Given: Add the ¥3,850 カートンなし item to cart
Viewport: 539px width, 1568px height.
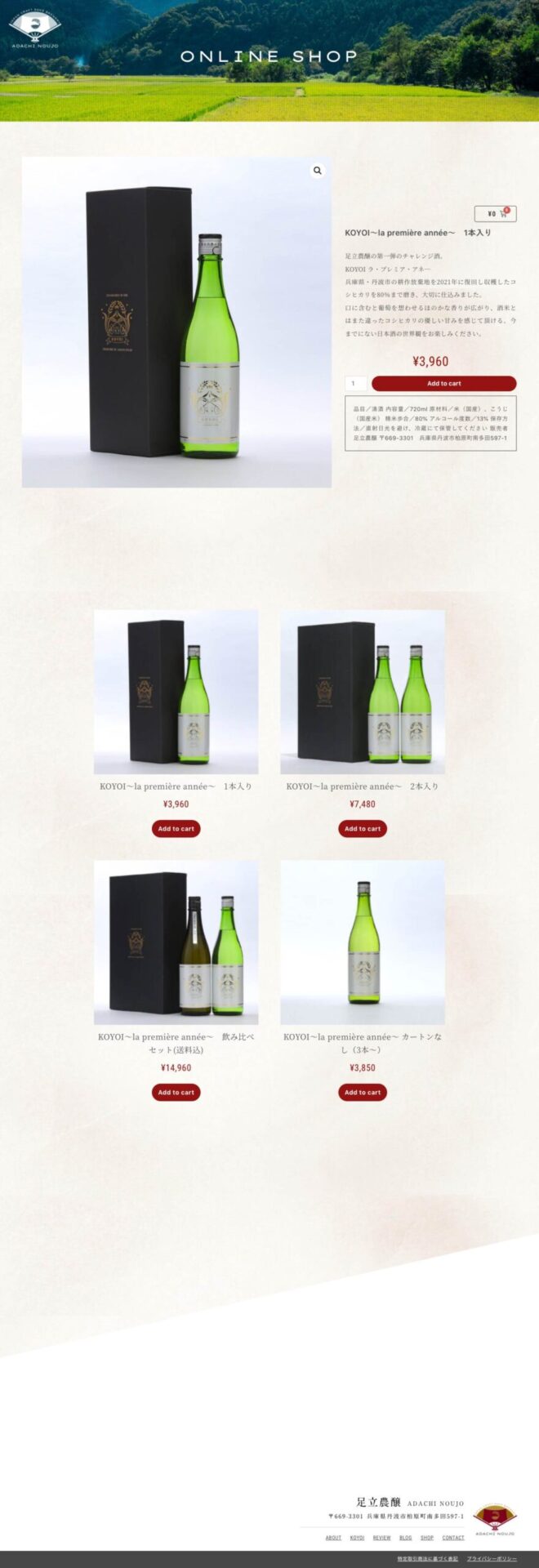Looking at the screenshot, I should (x=363, y=1092).
